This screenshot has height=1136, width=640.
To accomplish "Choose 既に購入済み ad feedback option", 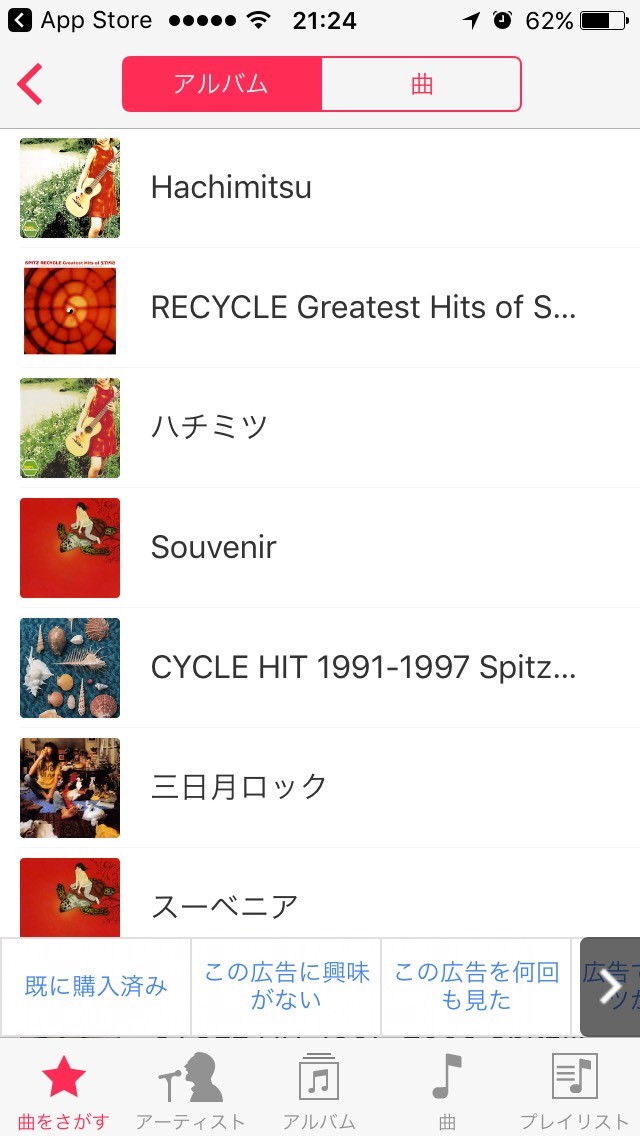I will 96,987.
